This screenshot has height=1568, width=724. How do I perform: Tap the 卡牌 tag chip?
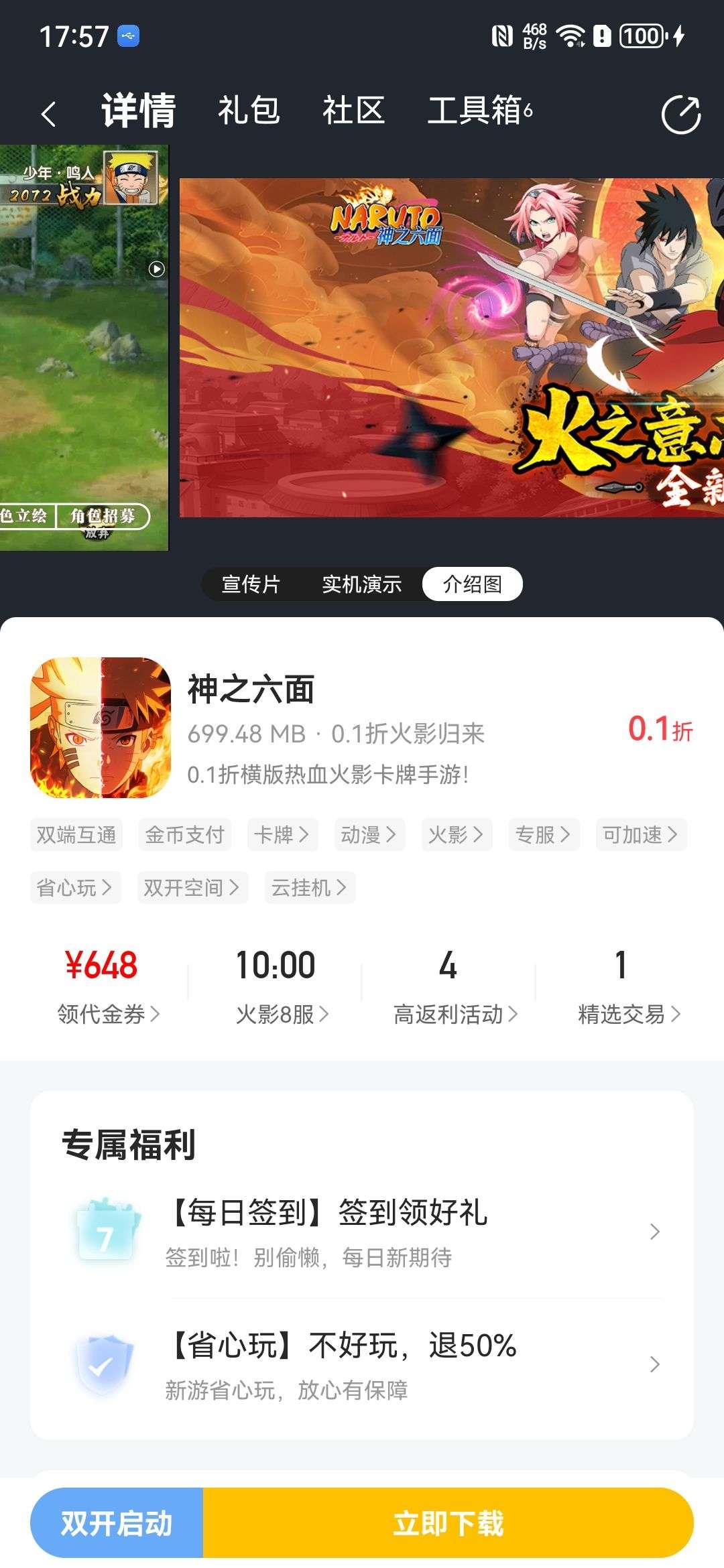pyautogui.click(x=282, y=834)
